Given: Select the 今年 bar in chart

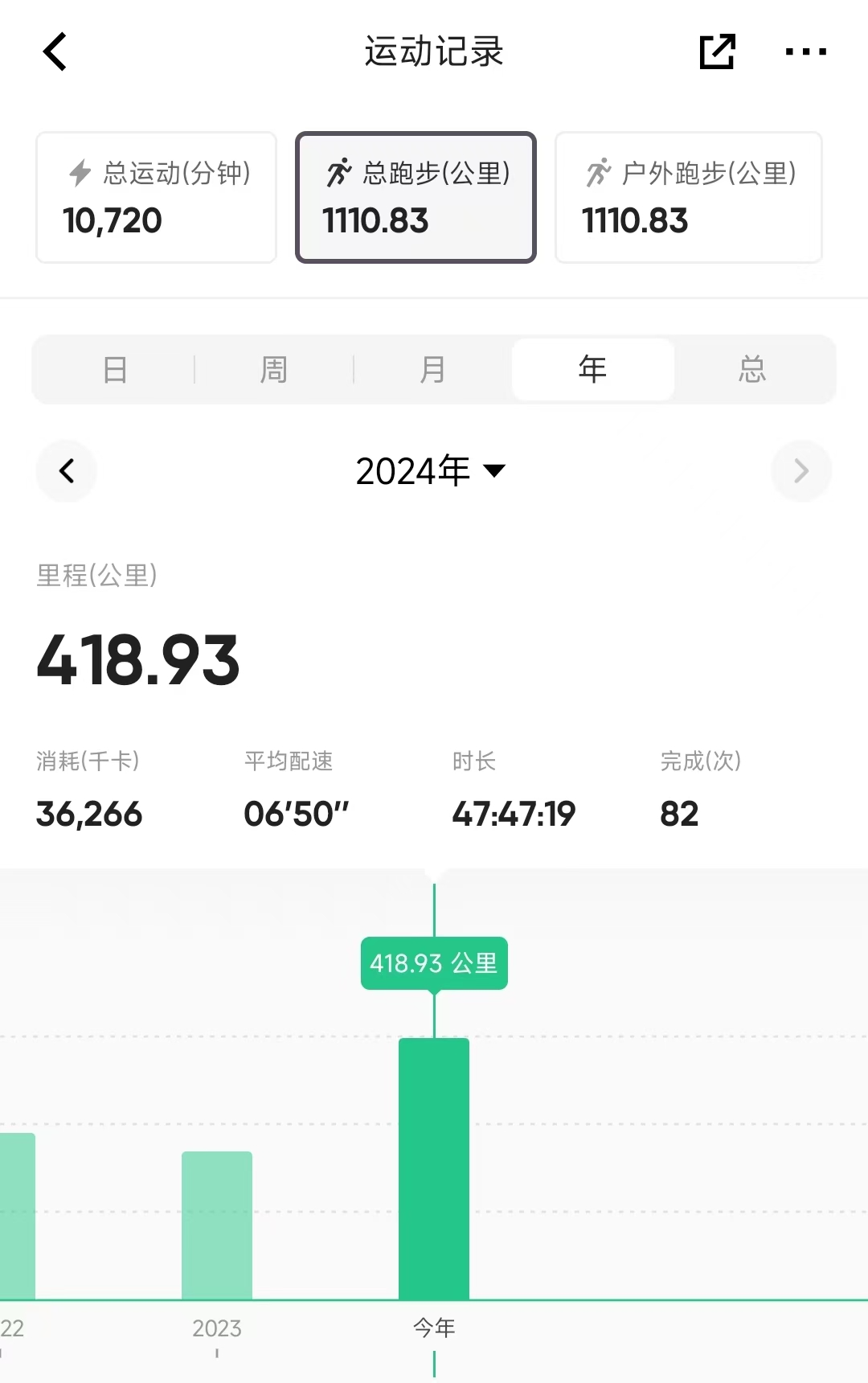Looking at the screenshot, I should pyautogui.click(x=434, y=1168).
